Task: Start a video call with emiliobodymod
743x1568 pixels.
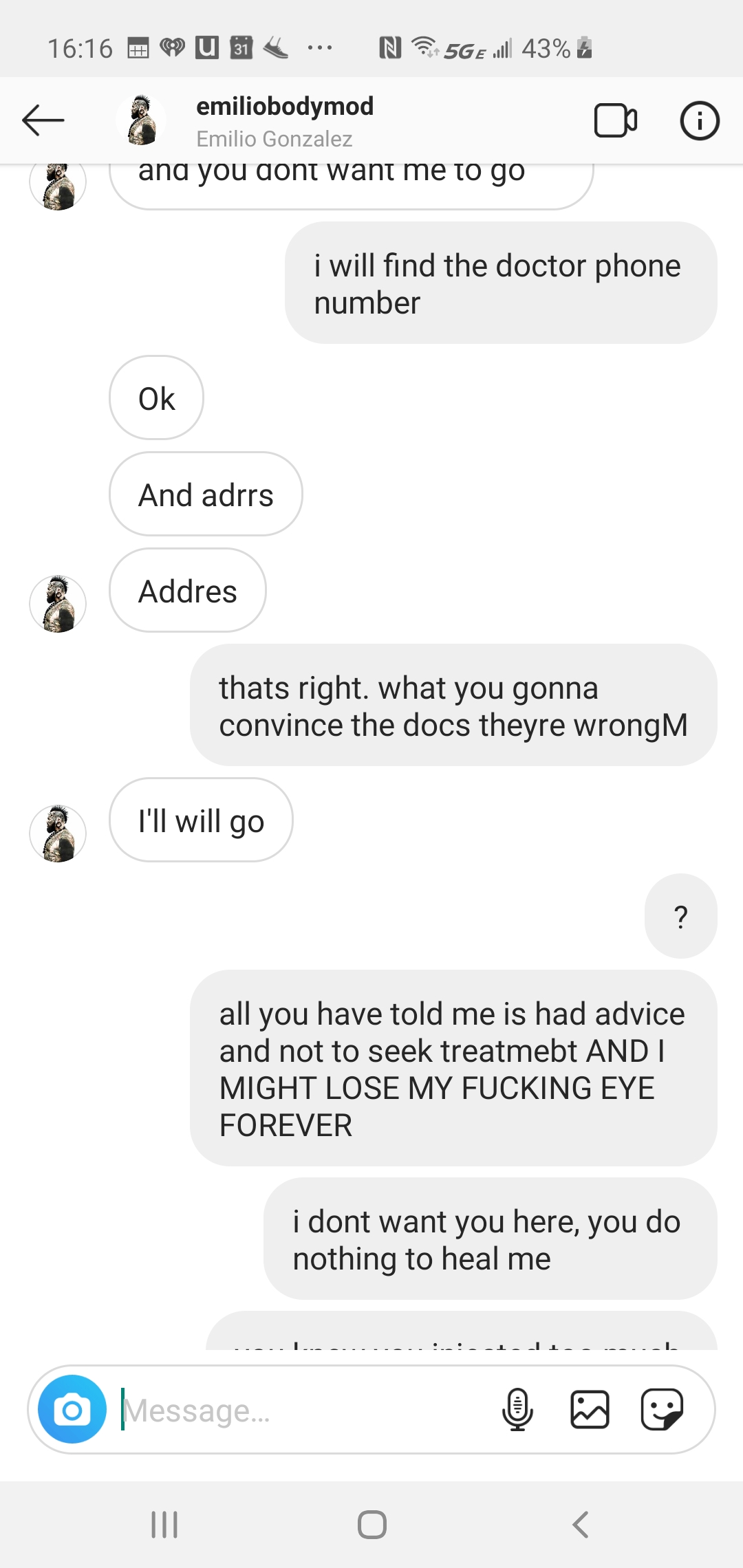Action: coord(615,121)
